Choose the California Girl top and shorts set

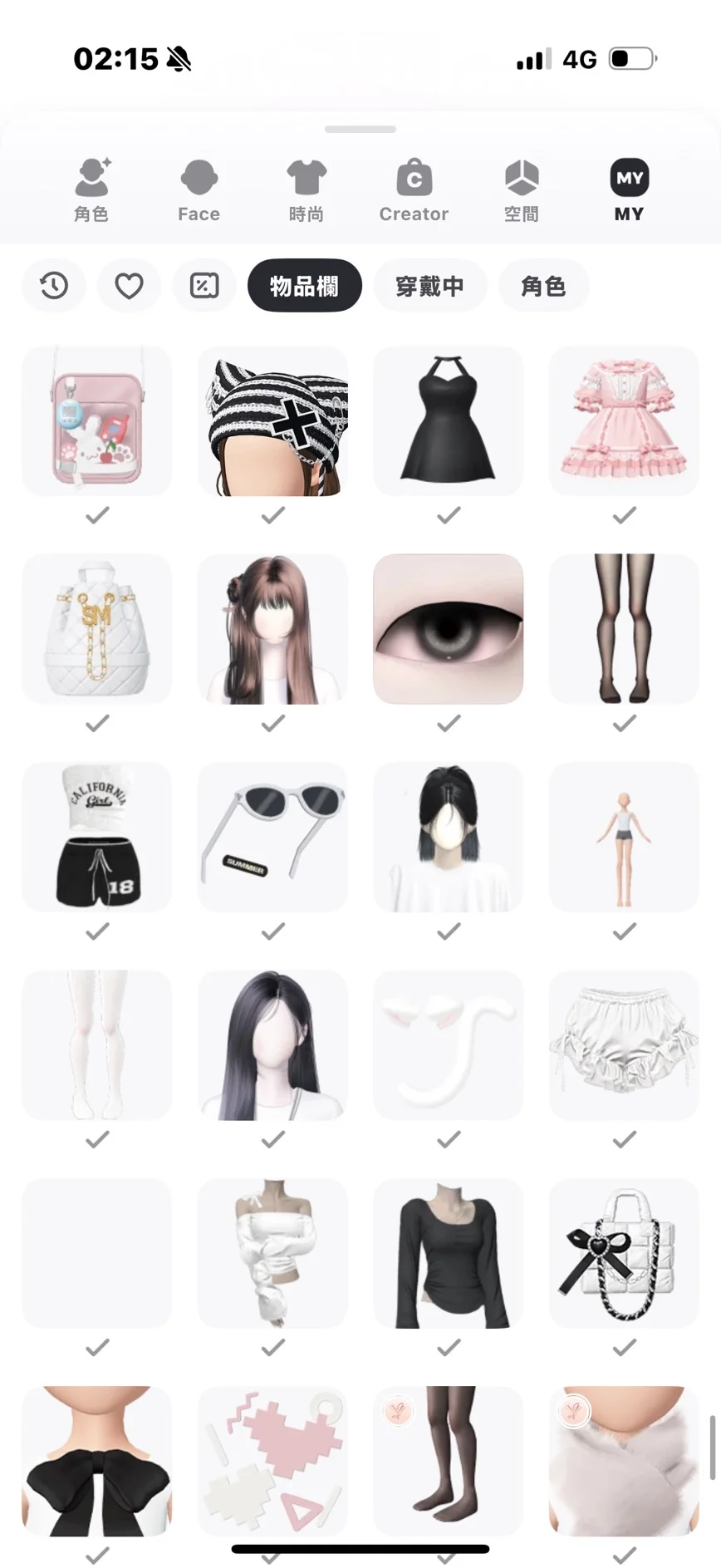[x=97, y=837]
